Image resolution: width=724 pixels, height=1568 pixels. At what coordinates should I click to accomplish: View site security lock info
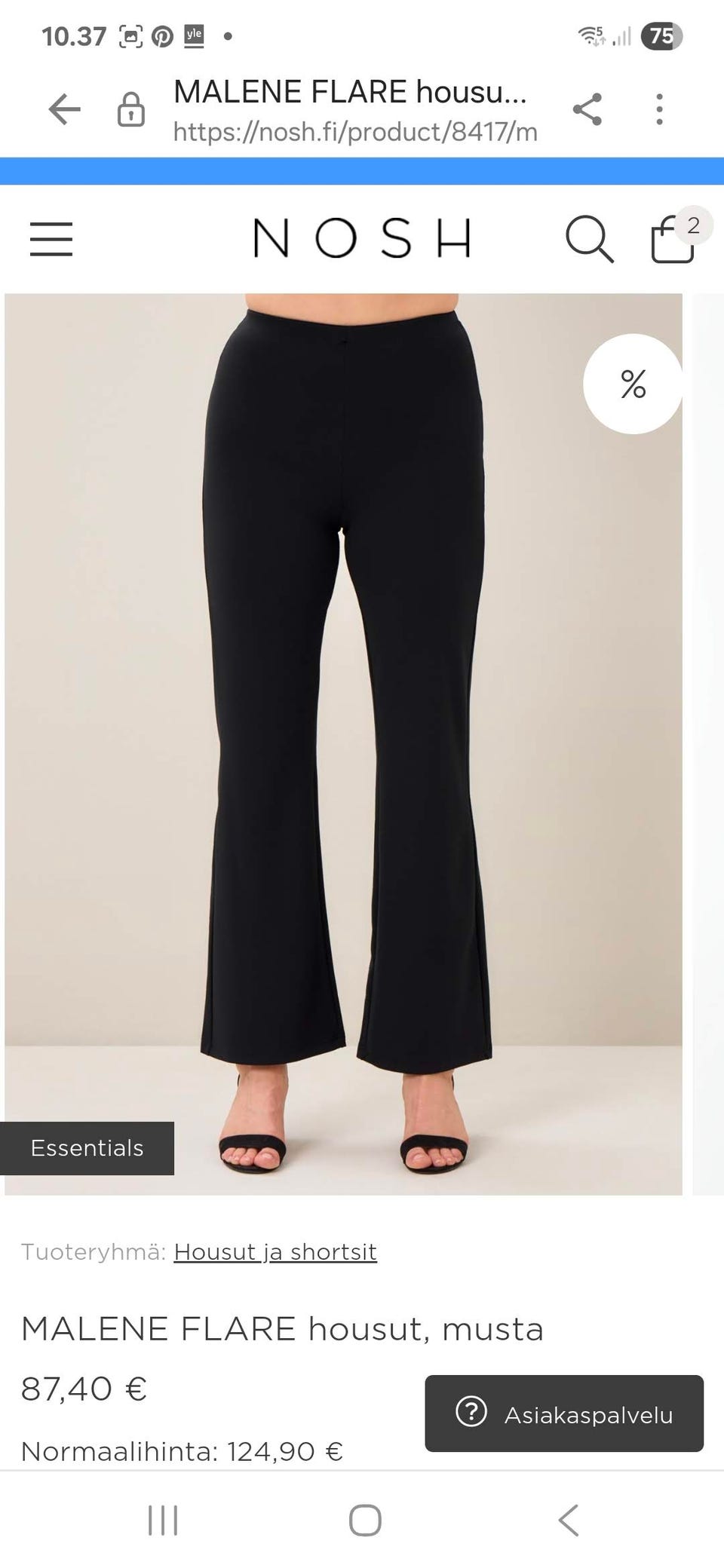click(130, 110)
